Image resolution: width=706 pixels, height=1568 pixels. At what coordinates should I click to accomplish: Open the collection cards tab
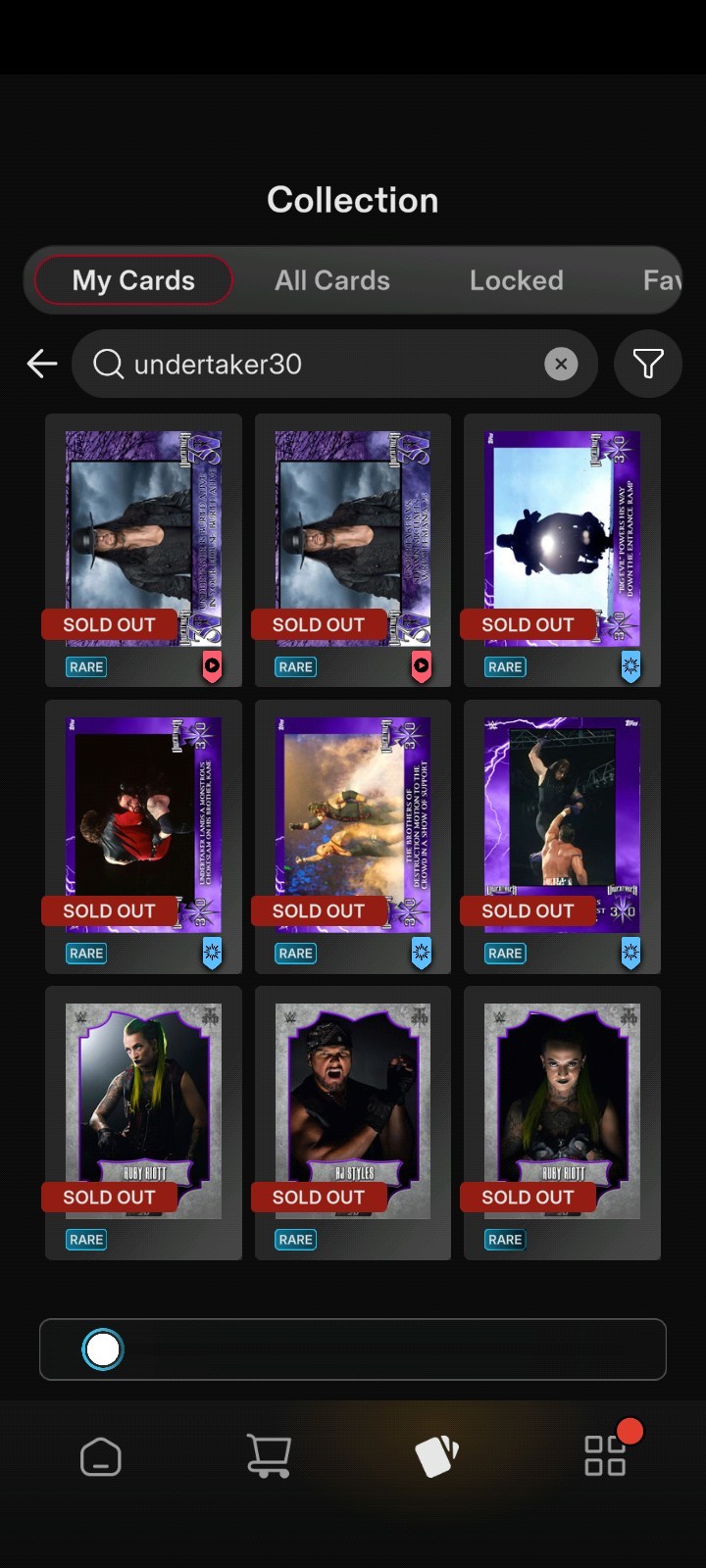pos(437,1456)
